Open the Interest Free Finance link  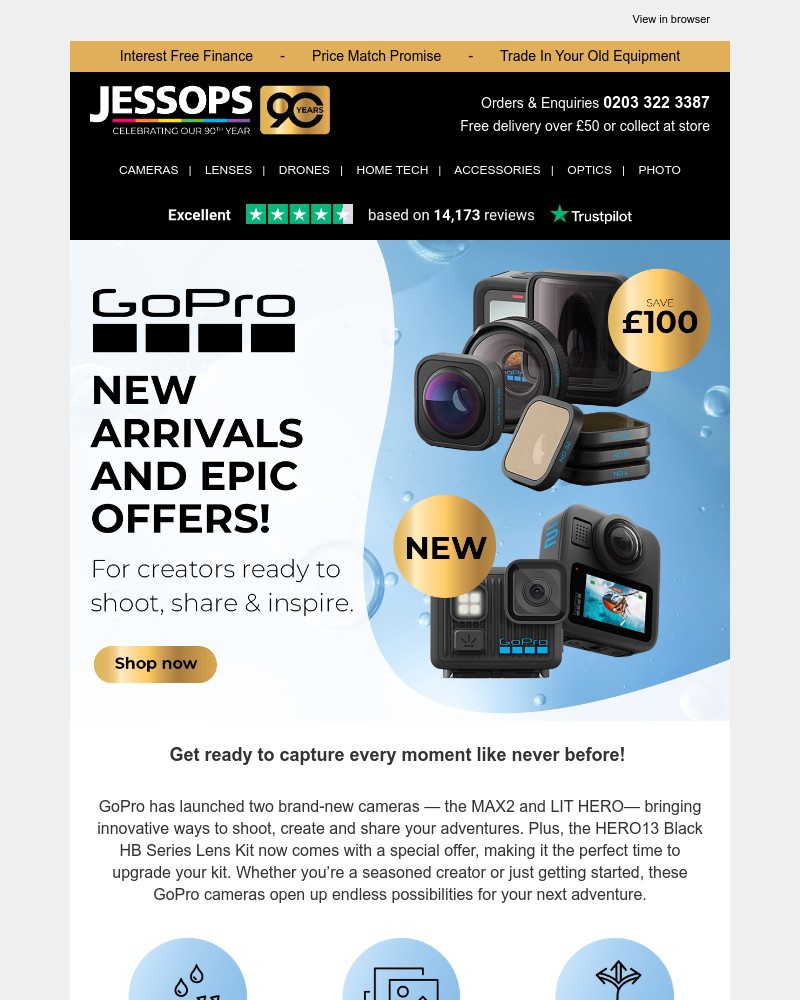pos(186,56)
